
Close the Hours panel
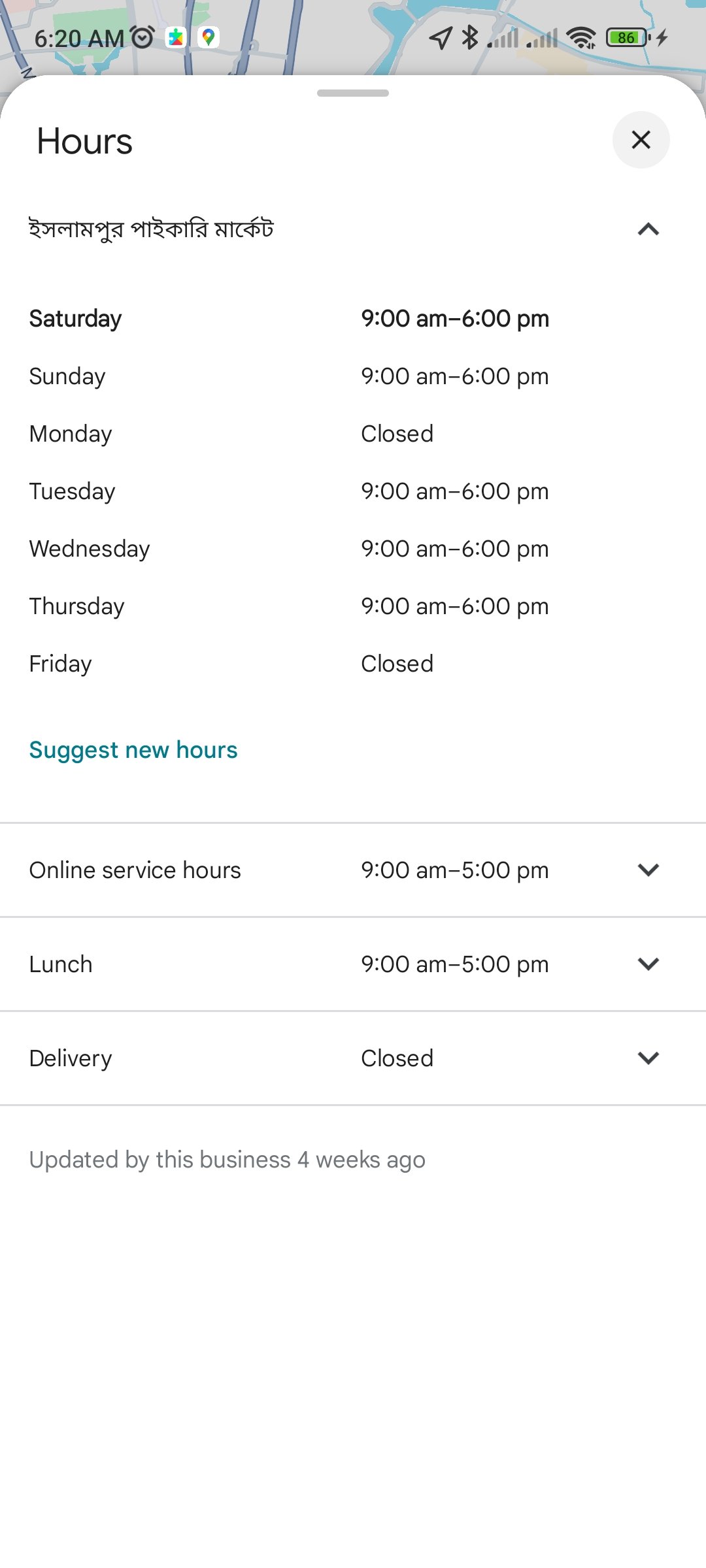641,140
